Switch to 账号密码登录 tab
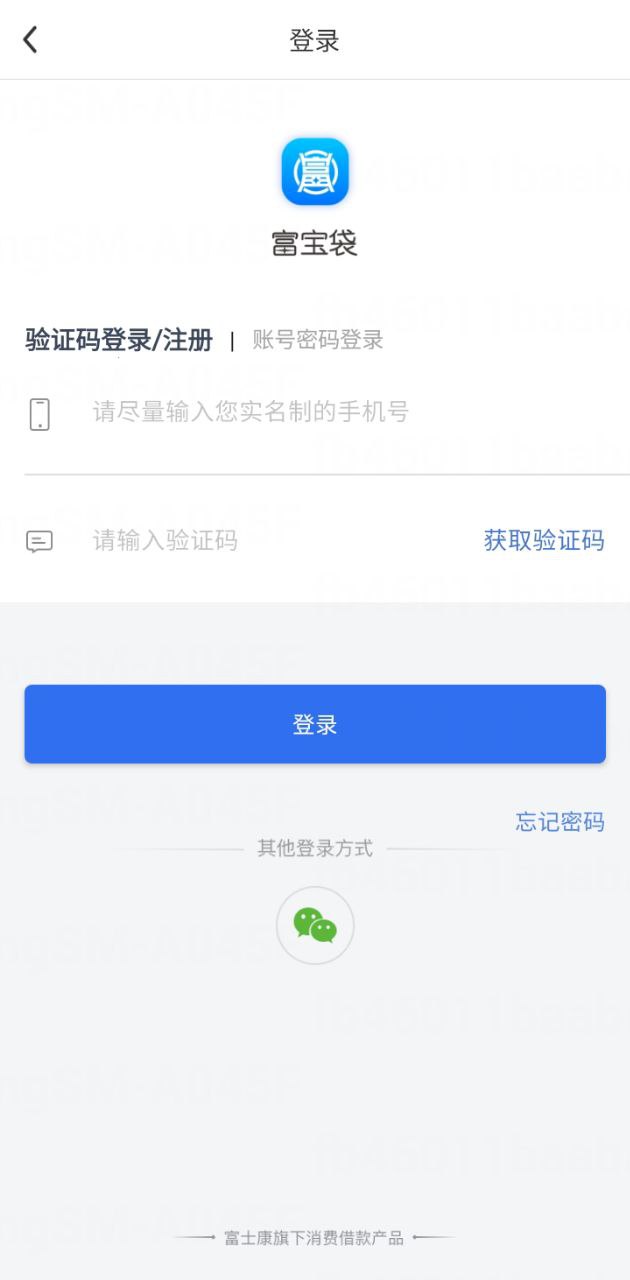630x1280 pixels. tap(317, 340)
